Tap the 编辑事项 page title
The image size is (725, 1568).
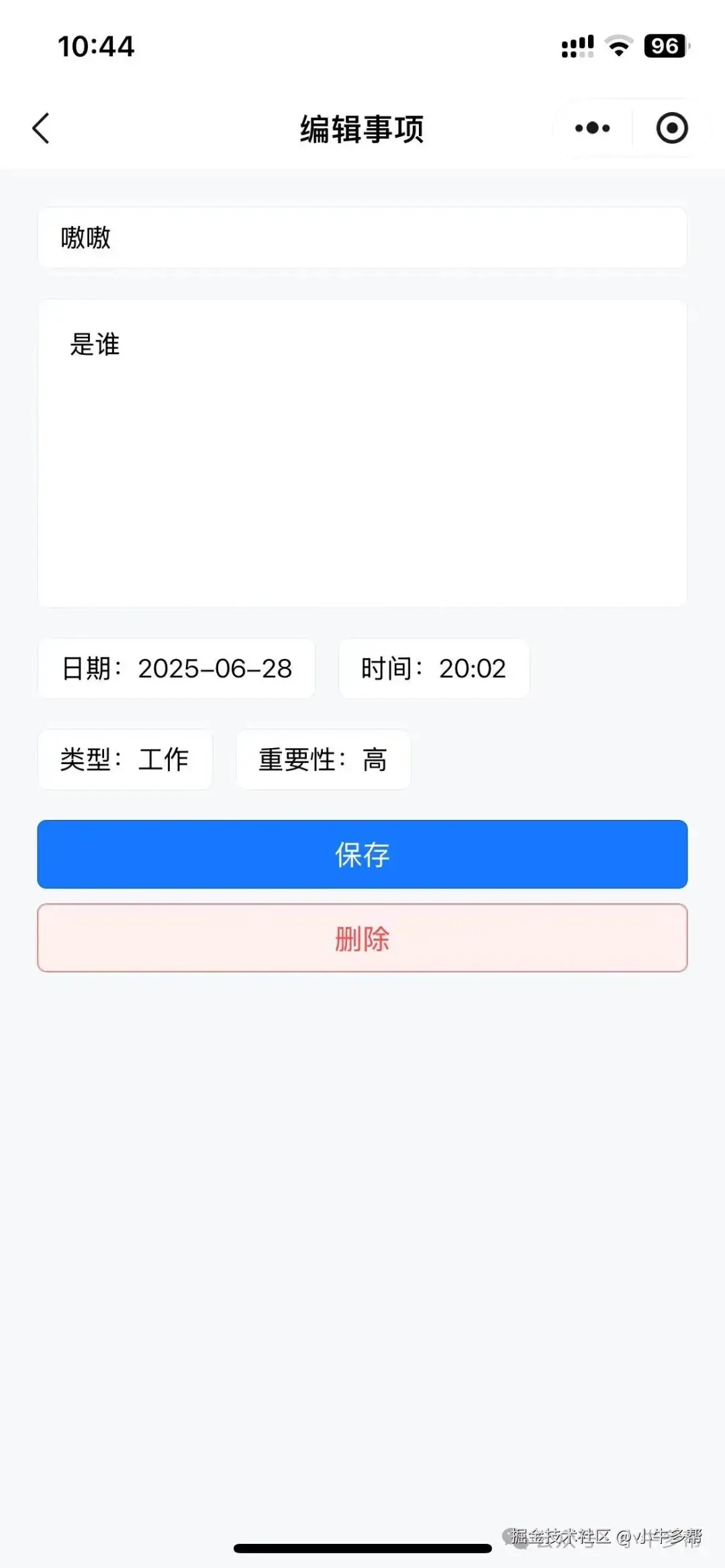362,129
